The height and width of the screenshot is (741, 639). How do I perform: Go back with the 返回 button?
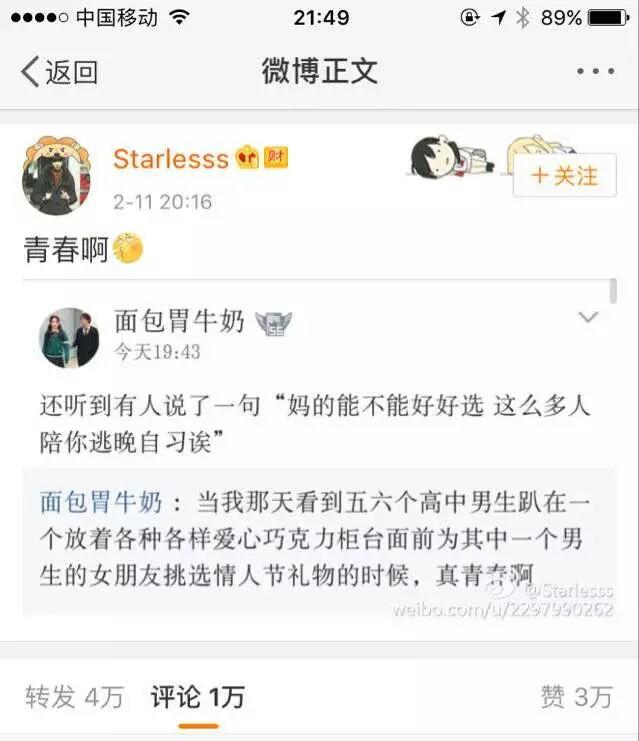58,72
